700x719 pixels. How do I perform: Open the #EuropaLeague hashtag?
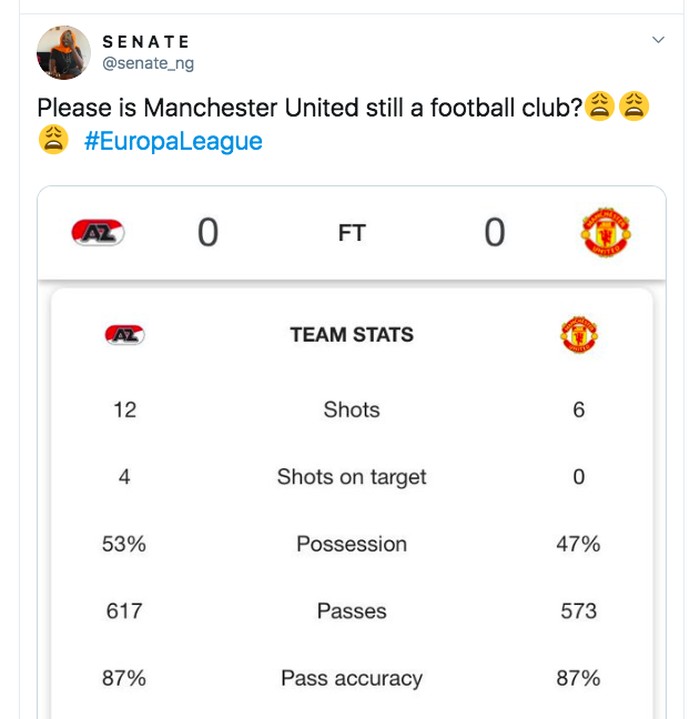[x=172, y=141]
